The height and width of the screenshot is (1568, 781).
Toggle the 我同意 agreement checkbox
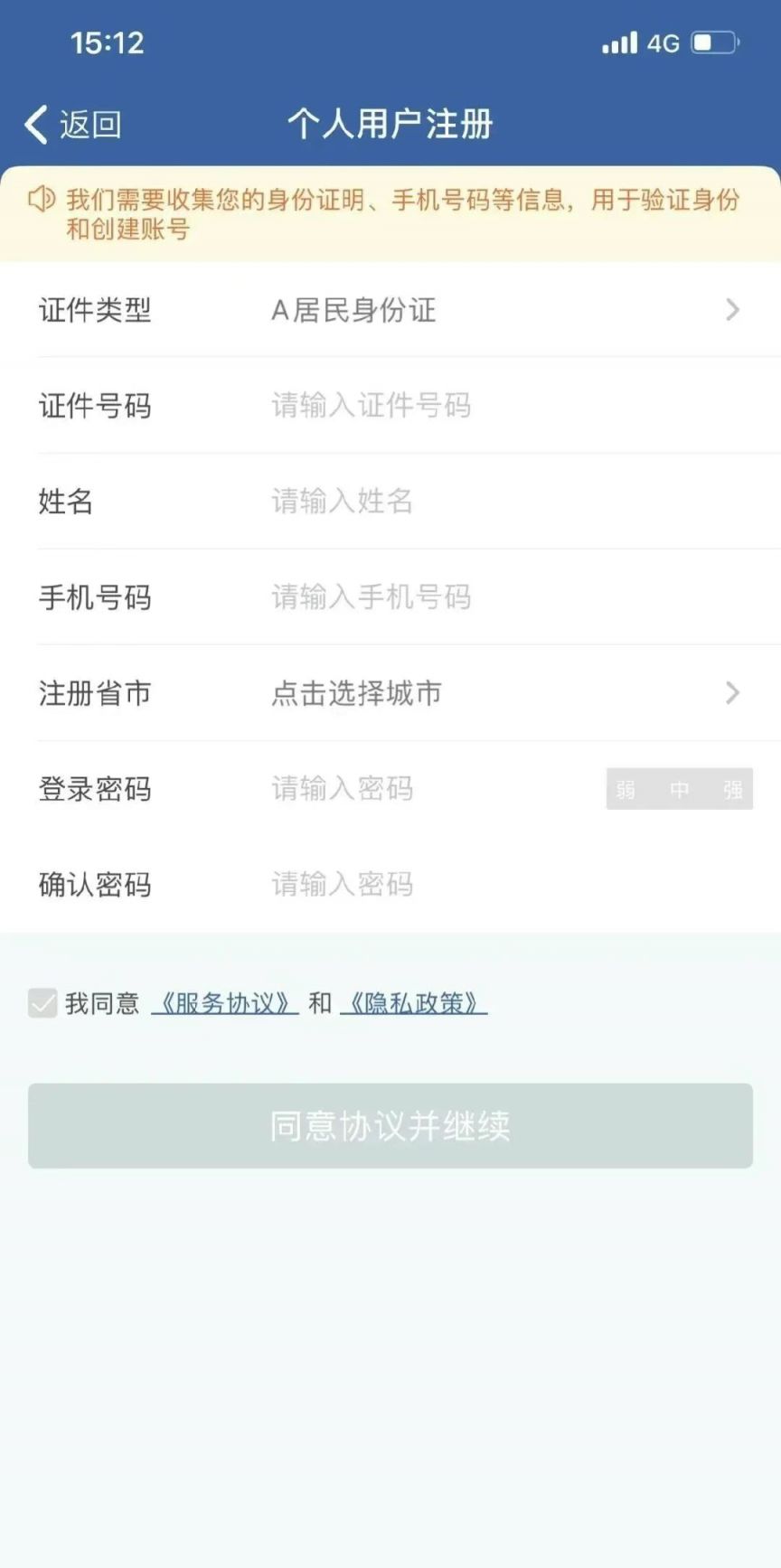tap(42, 1003)
